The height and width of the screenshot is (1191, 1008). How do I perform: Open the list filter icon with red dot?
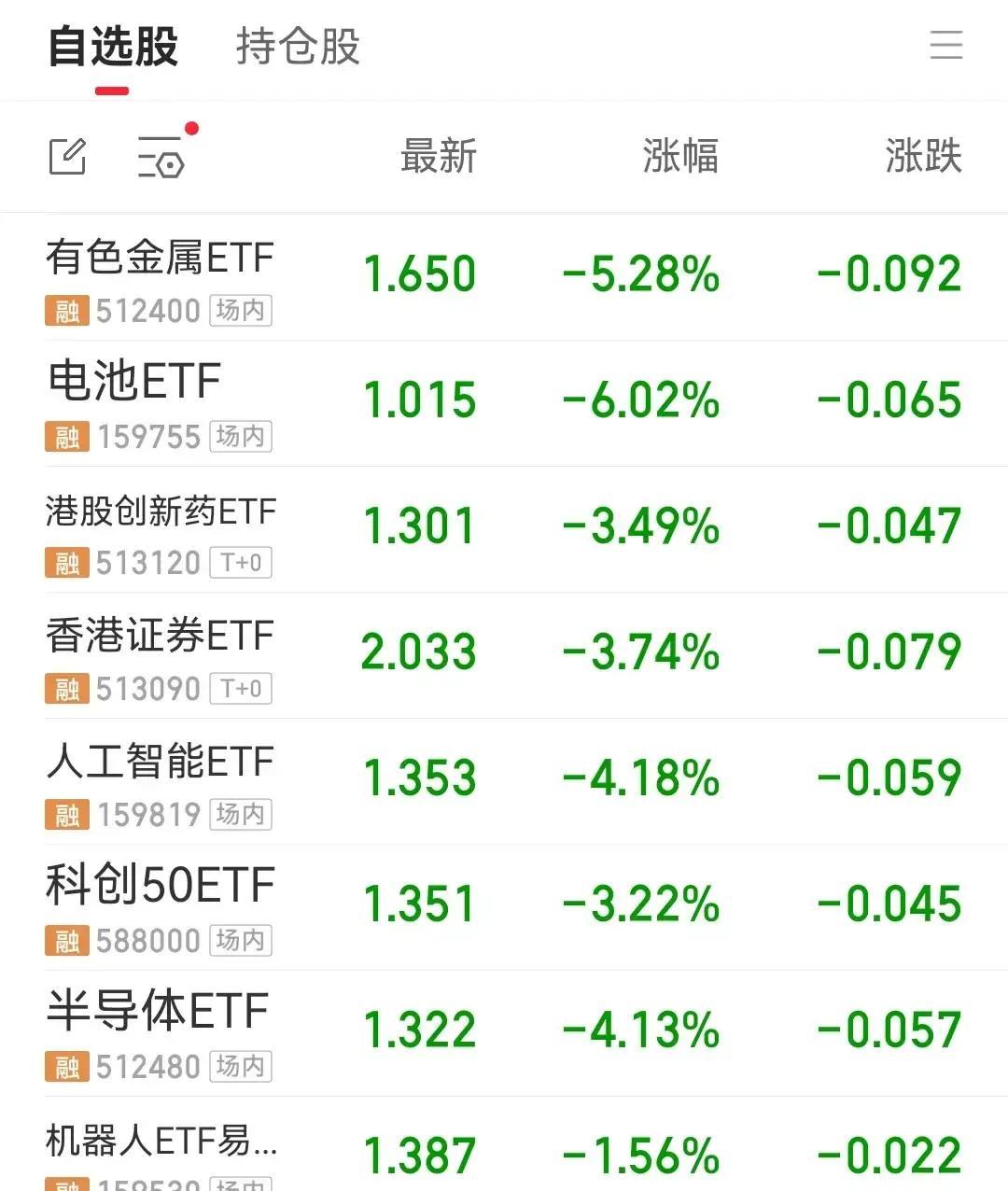point(161,157)
